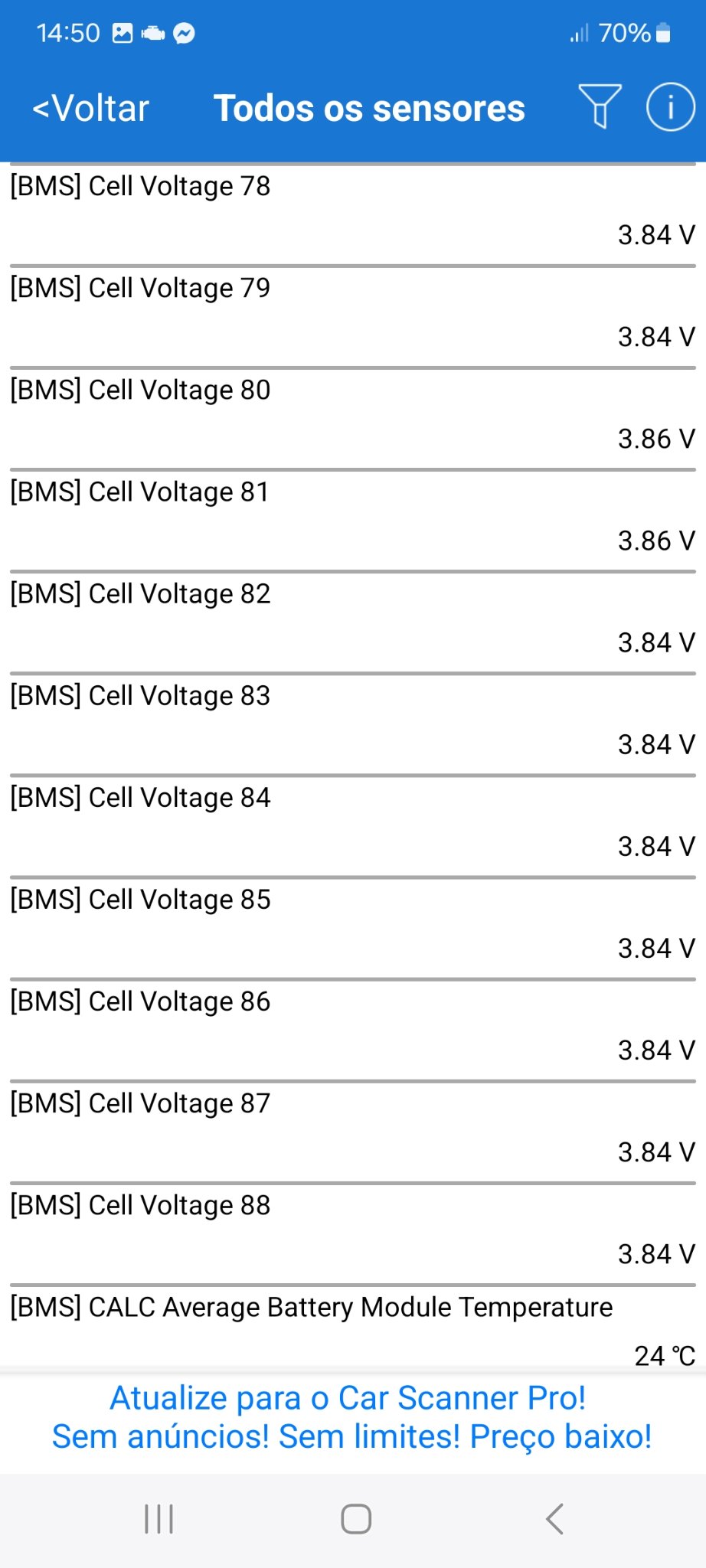The height and width of the screenshot is (1568, 706).
Task: Go to the home screen
Action: (x=356, y=1519)
